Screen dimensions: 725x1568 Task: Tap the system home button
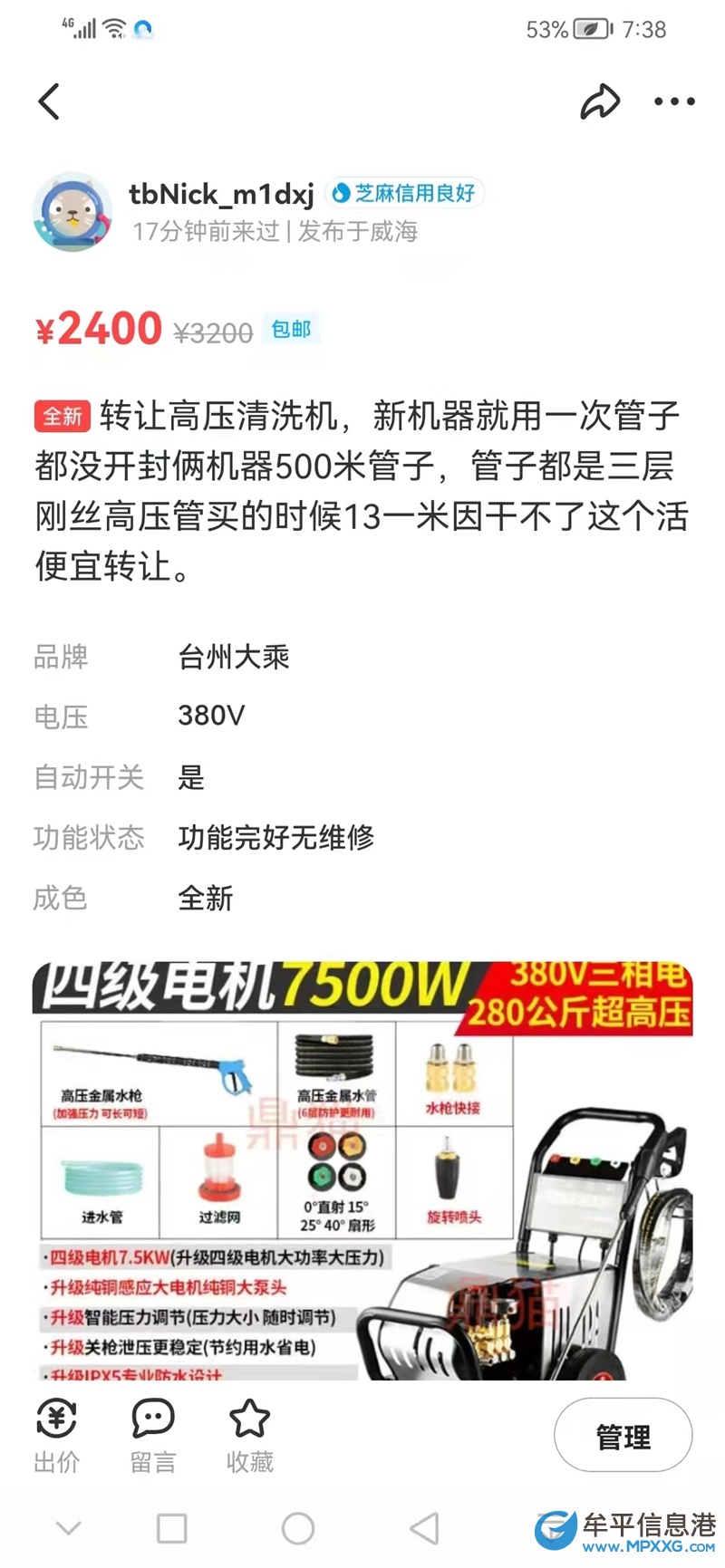(x=298, y=1528)
